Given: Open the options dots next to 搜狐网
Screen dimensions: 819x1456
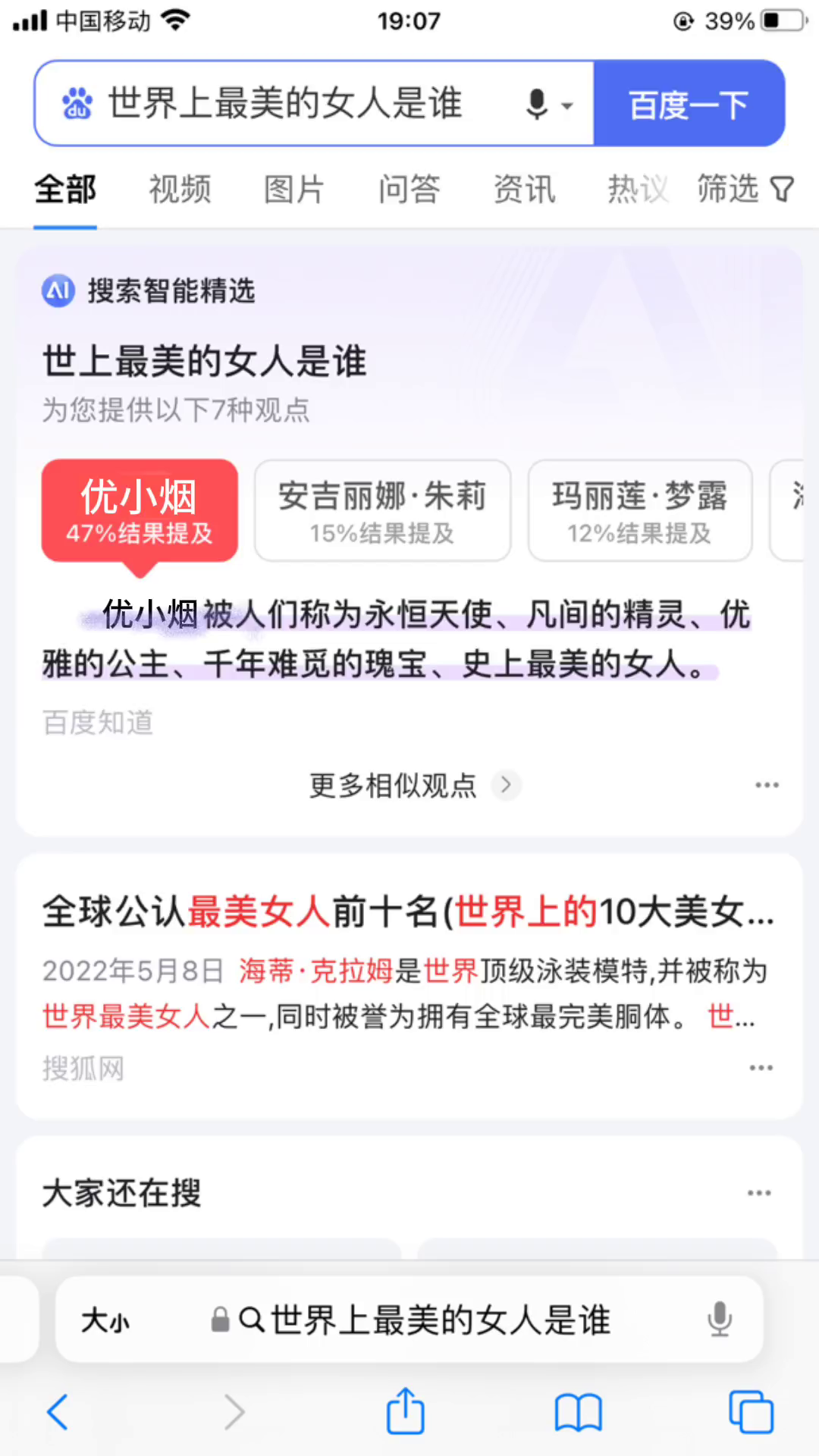Looking at the screenshot, I should click(x=761, y=1068).
